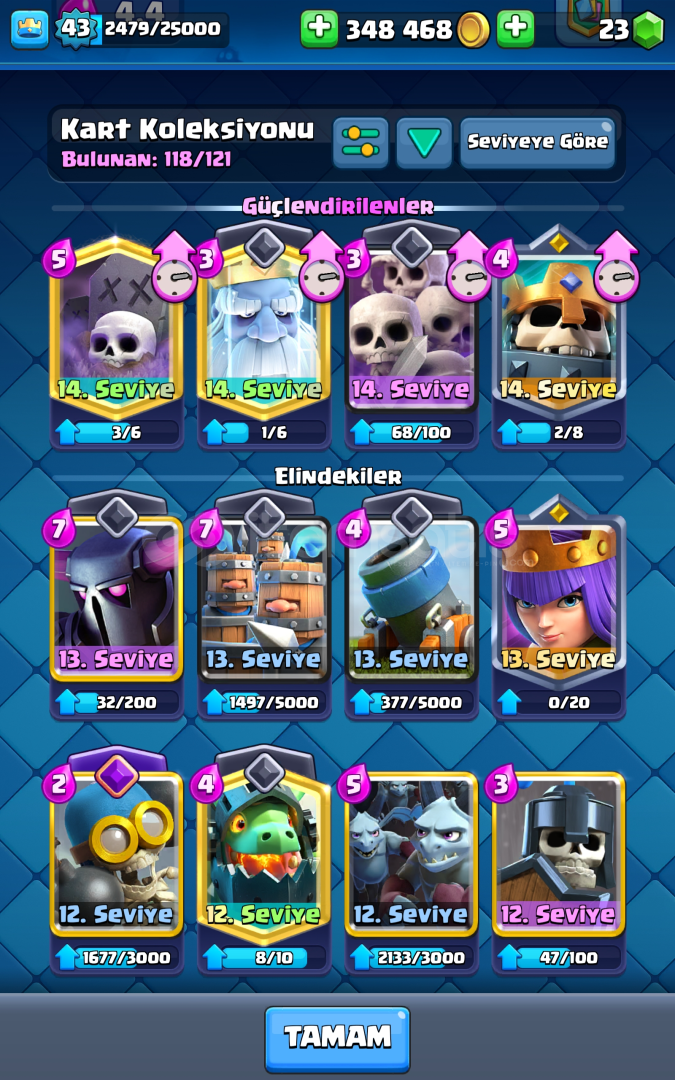Image resolution: width=675 pixels, height=1080 pixels.
Task: Add more gold with the plus button
Action: coord(319,29)
